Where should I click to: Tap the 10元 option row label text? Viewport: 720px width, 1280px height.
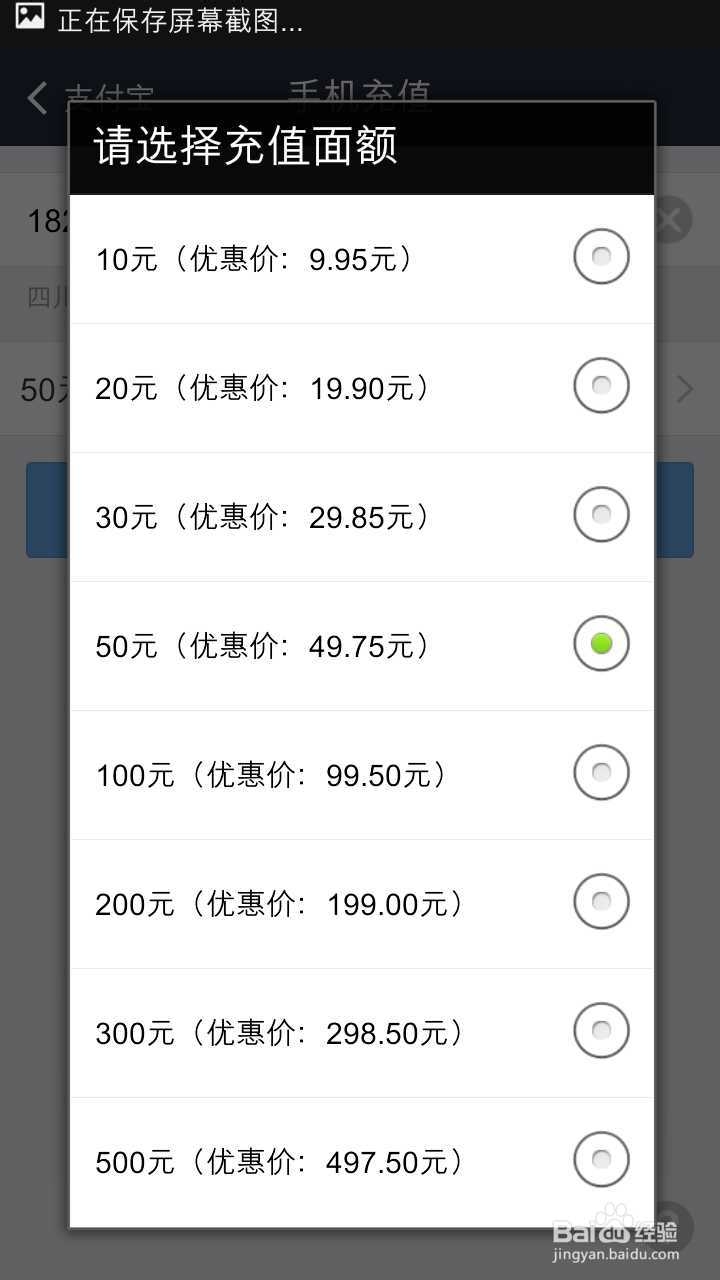255,258
